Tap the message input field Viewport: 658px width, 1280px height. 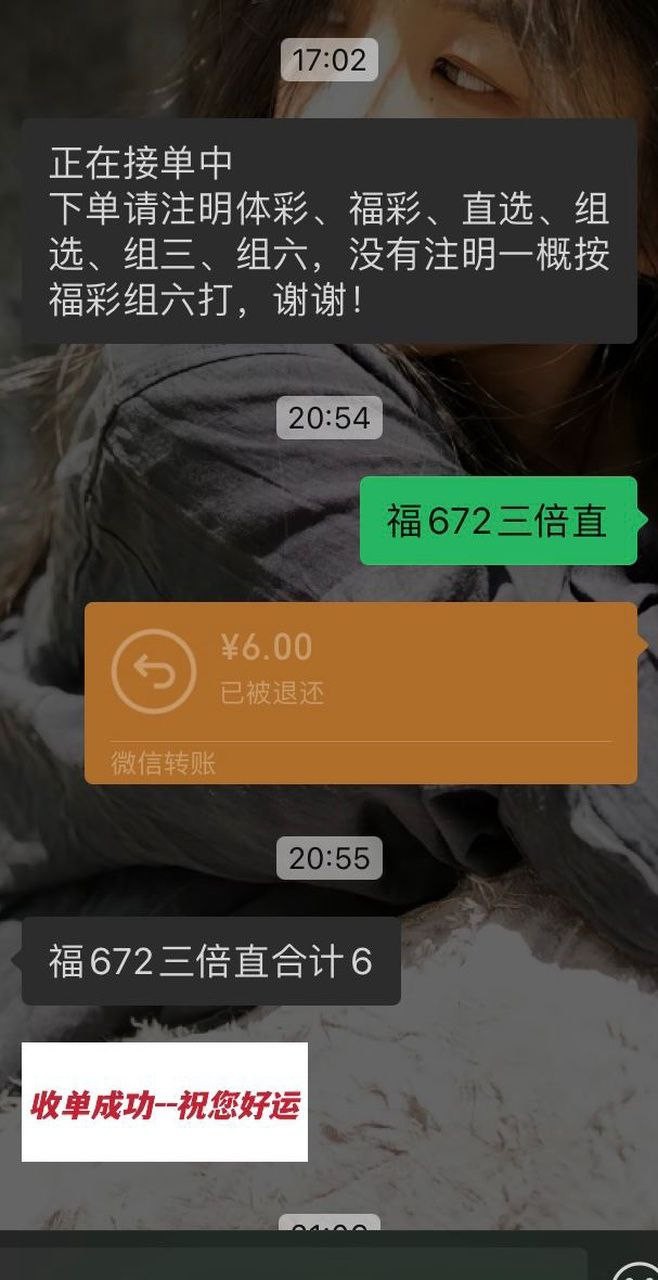pos(300,1262)
